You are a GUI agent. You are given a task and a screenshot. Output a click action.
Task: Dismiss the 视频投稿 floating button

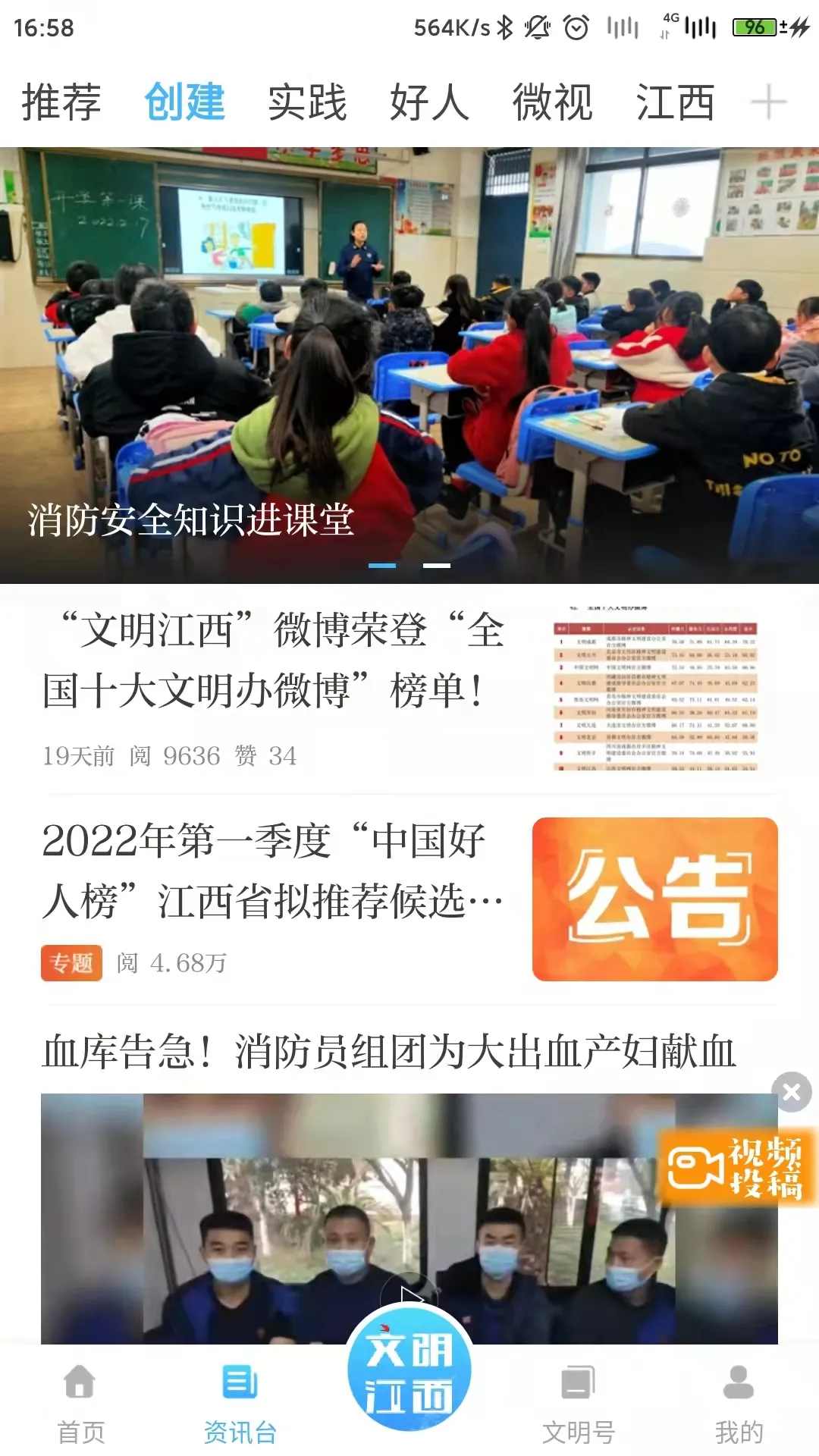point(792,1092)
